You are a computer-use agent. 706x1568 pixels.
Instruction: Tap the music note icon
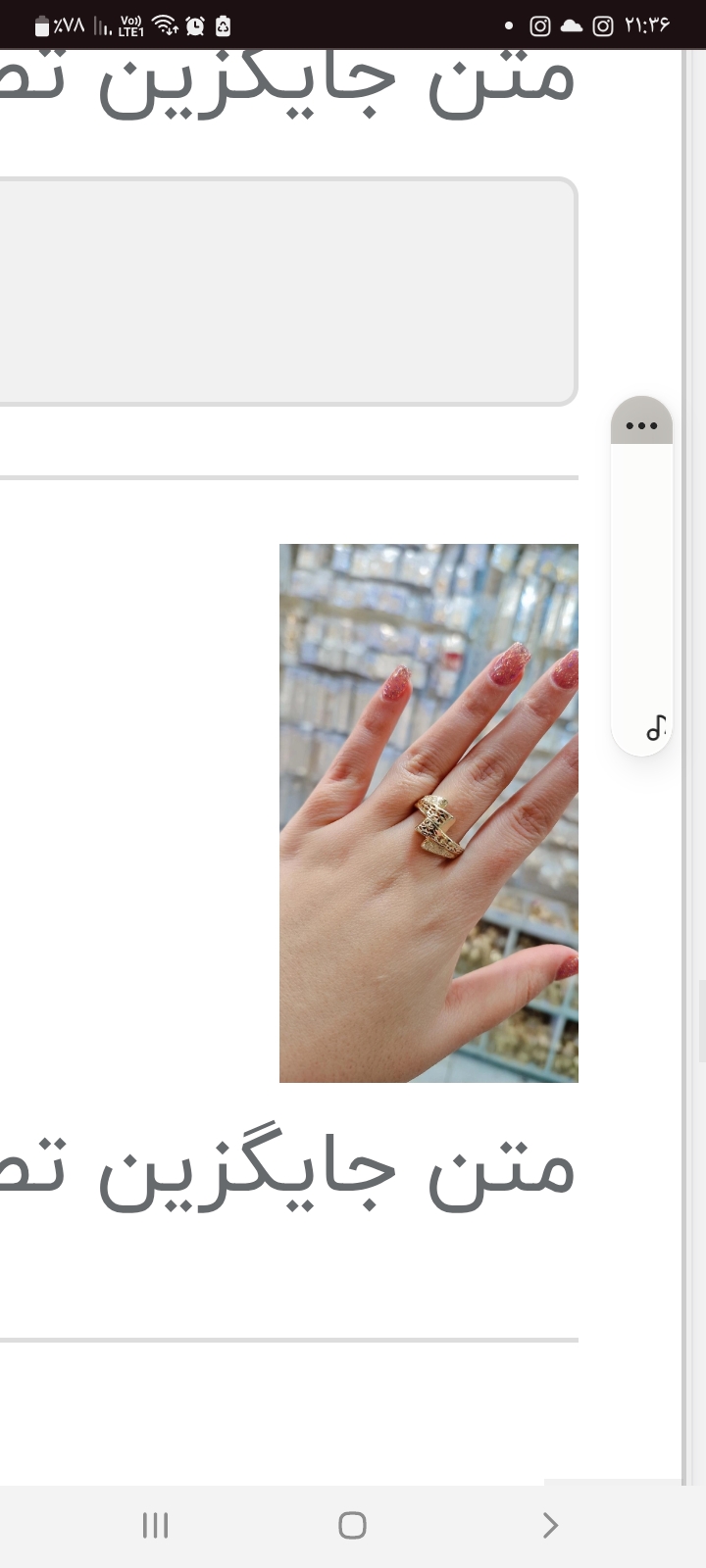point(656,728)
